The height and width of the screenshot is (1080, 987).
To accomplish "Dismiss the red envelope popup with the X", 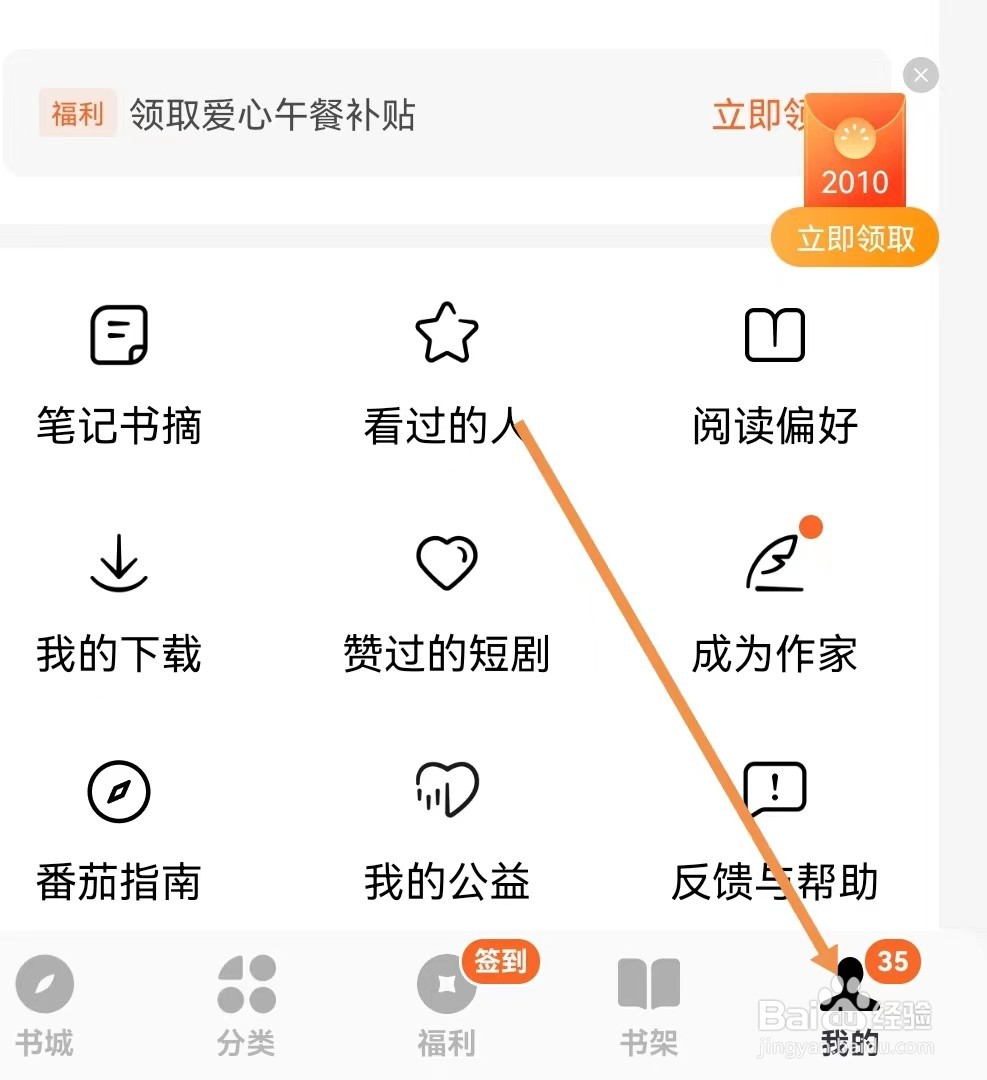I will click(920, 75).
